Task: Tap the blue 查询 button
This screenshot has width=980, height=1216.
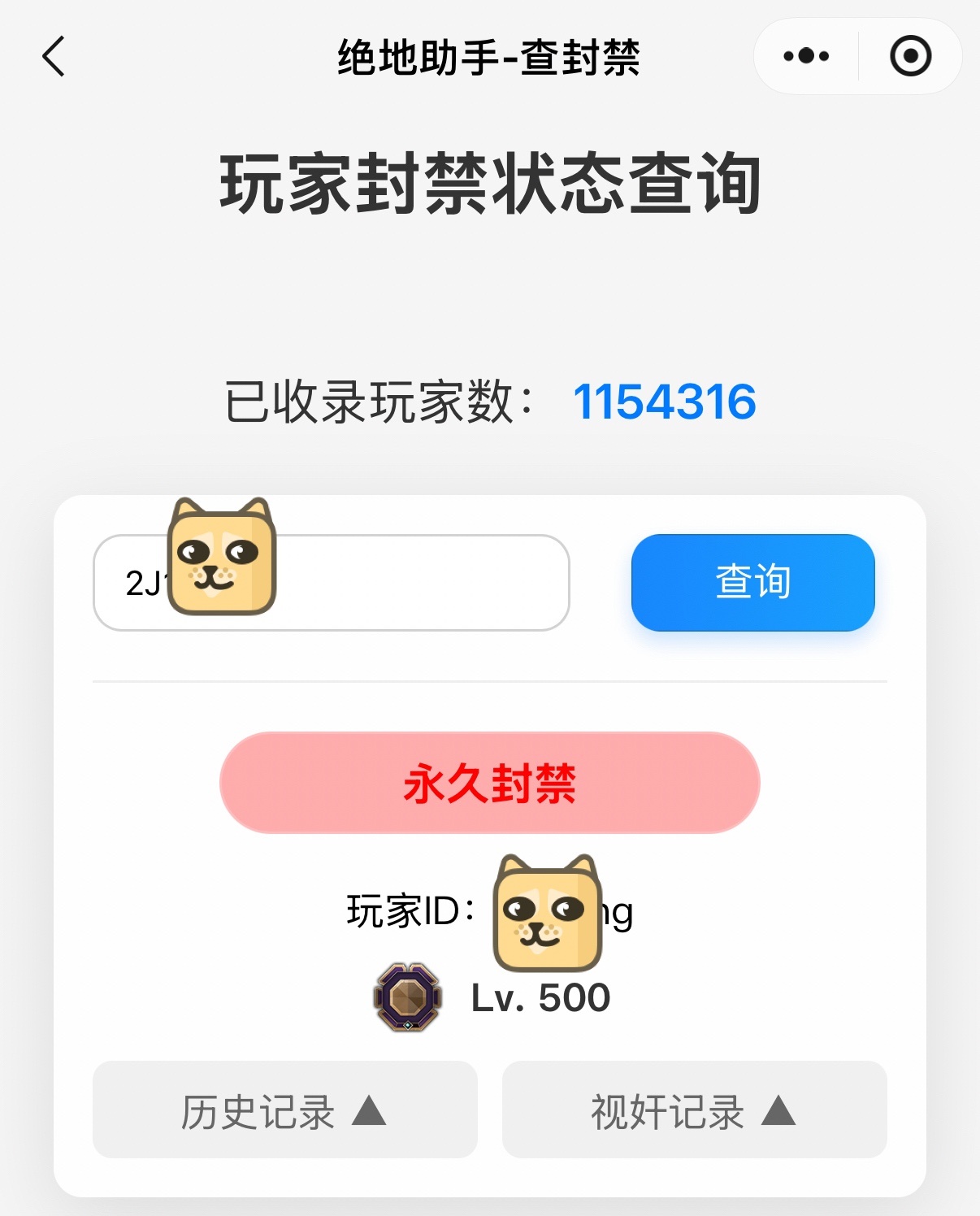Action: tap(752, 582)
